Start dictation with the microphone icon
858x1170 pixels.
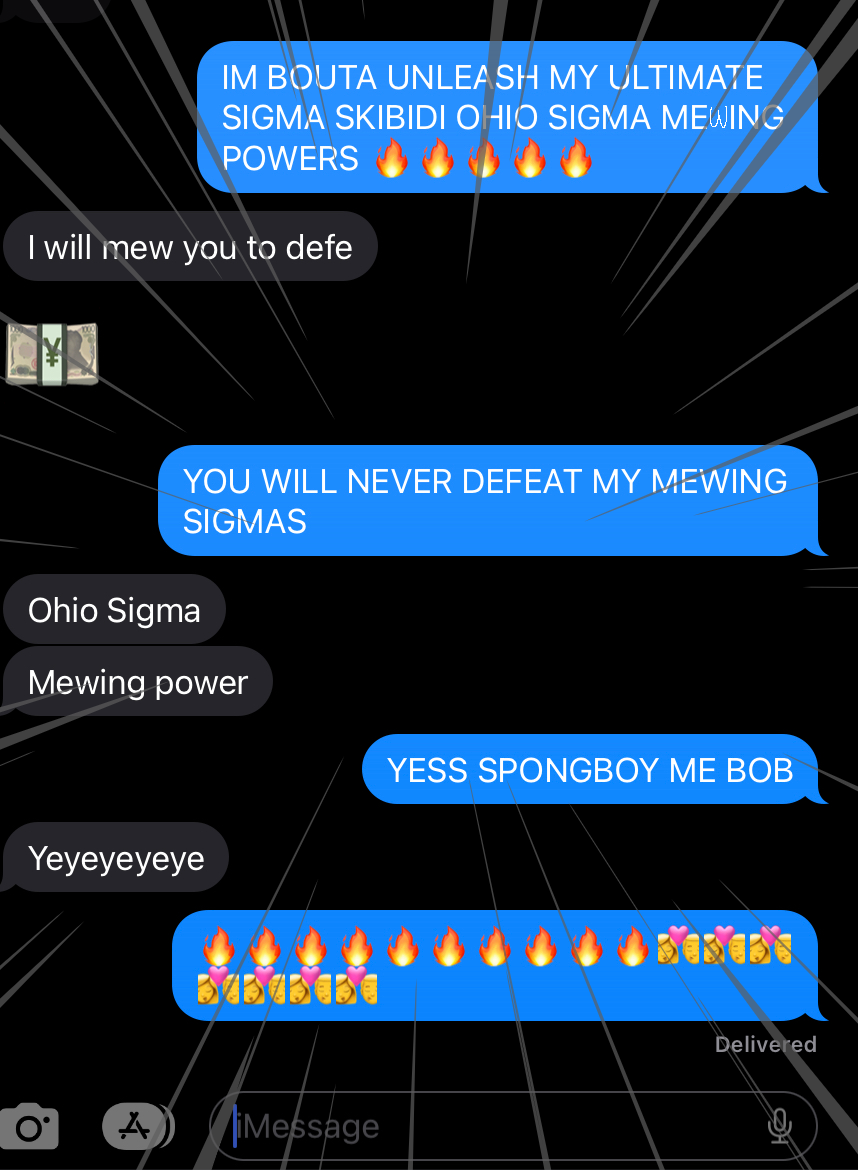click(x=779, y=1127)
